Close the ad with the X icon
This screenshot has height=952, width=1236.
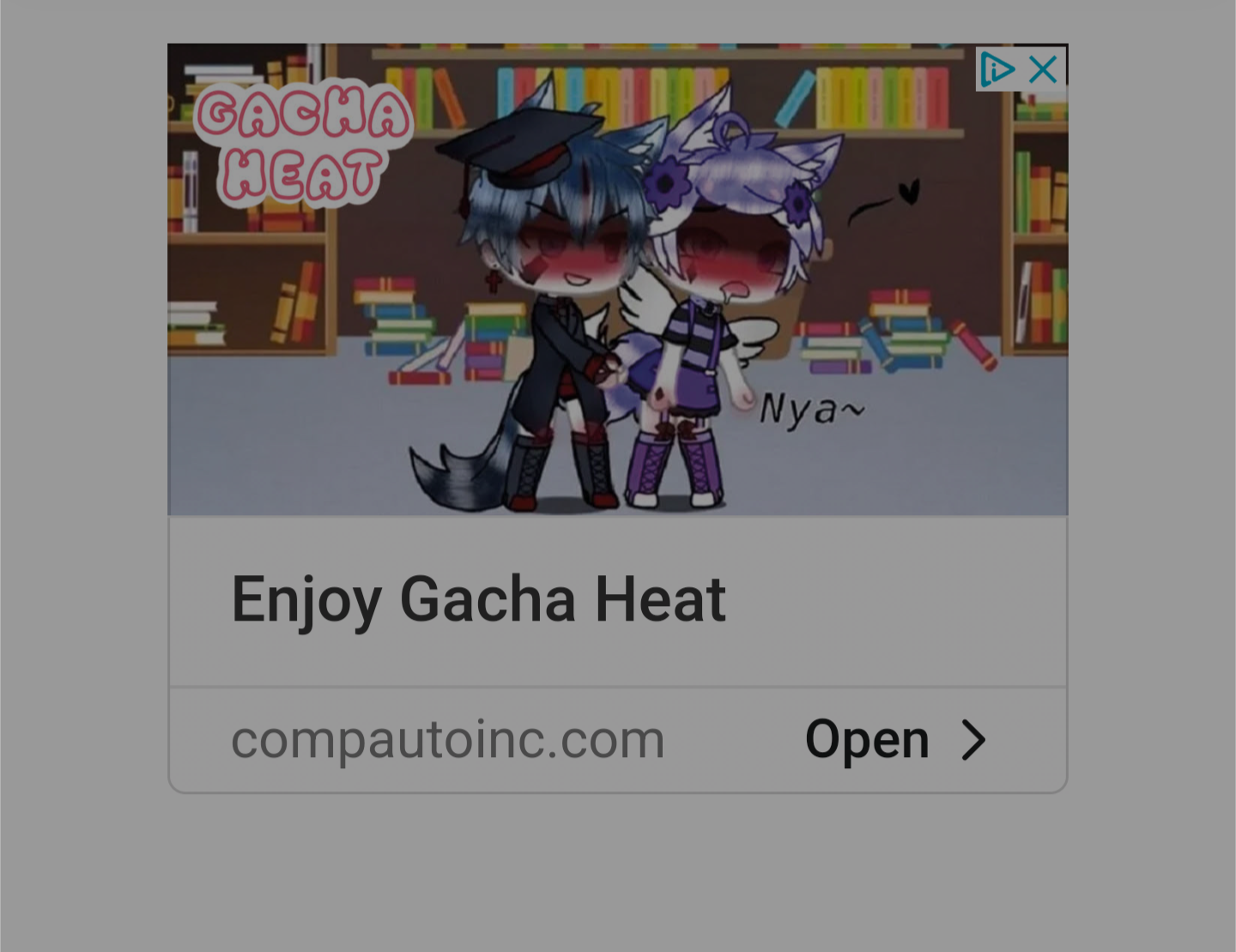point(1043,70)
